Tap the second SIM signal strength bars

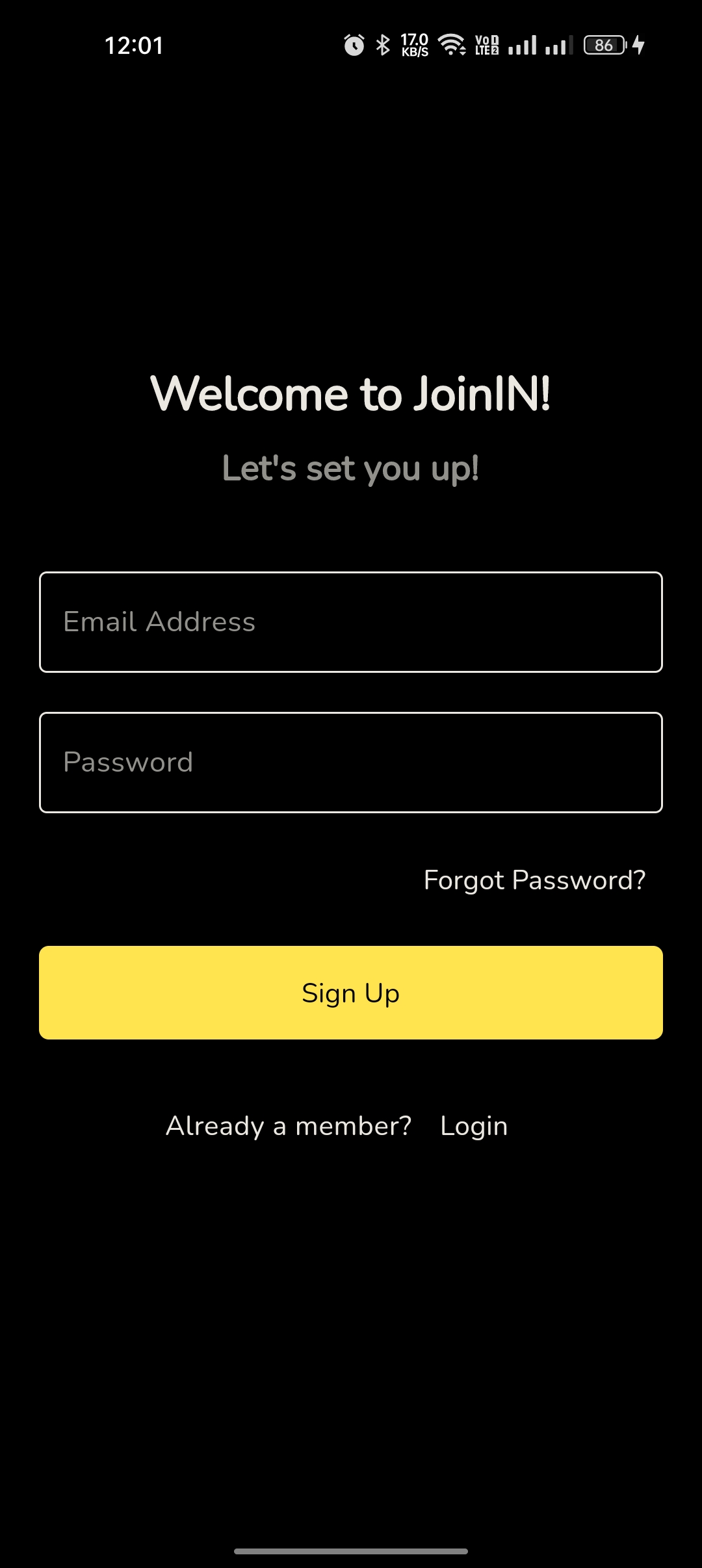pos(560,44)
